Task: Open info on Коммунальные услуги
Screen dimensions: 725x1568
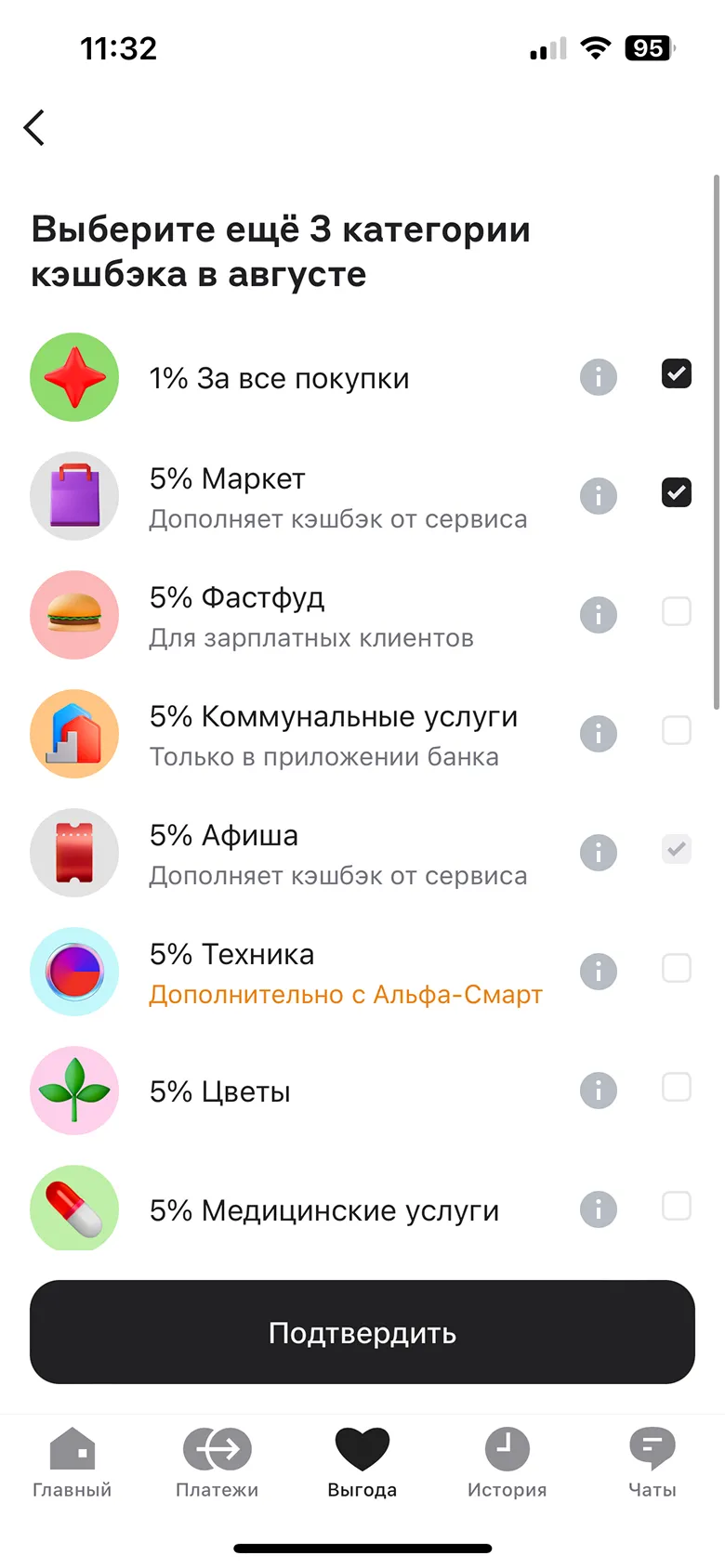Action: [x=599, y=734]
